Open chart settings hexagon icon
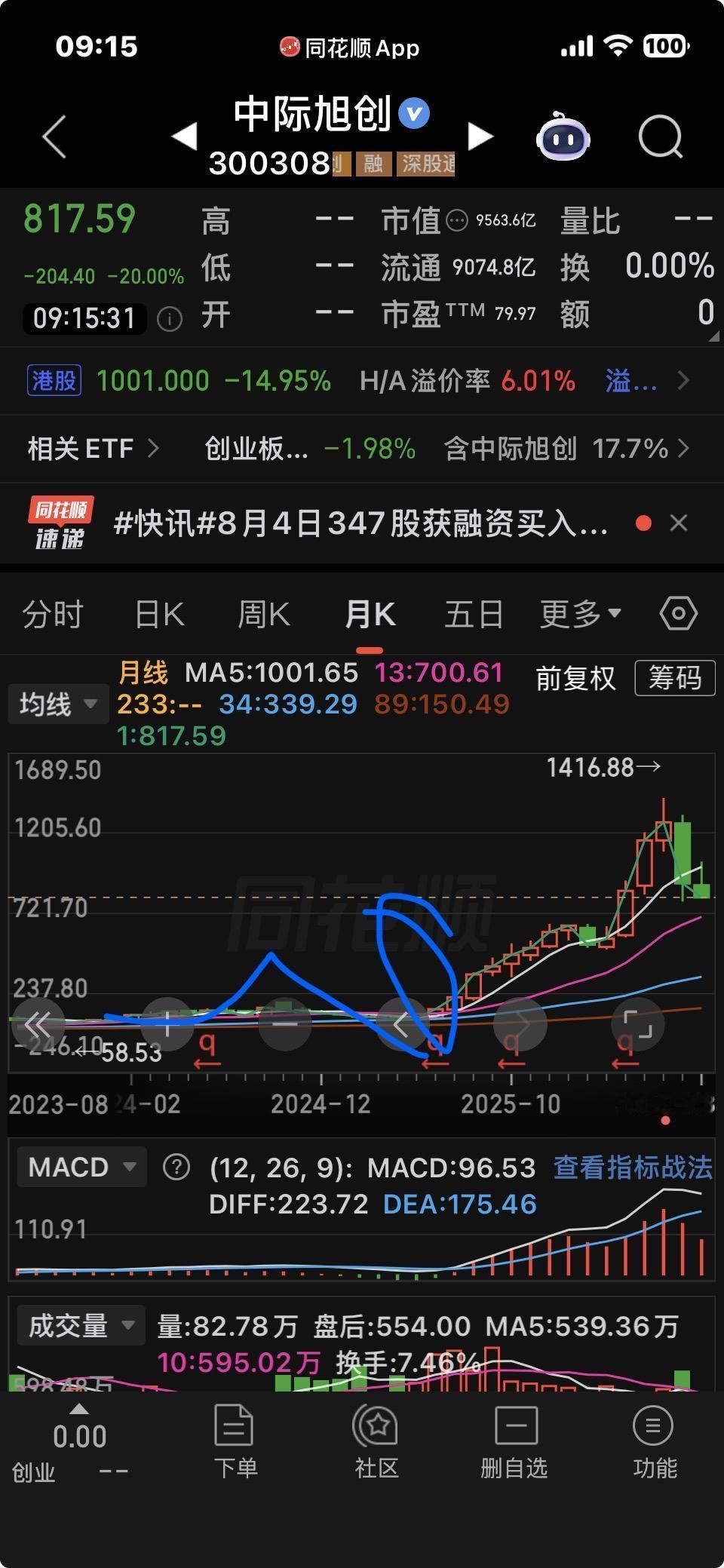The image size is (724, 1568). tap(678, 614)
